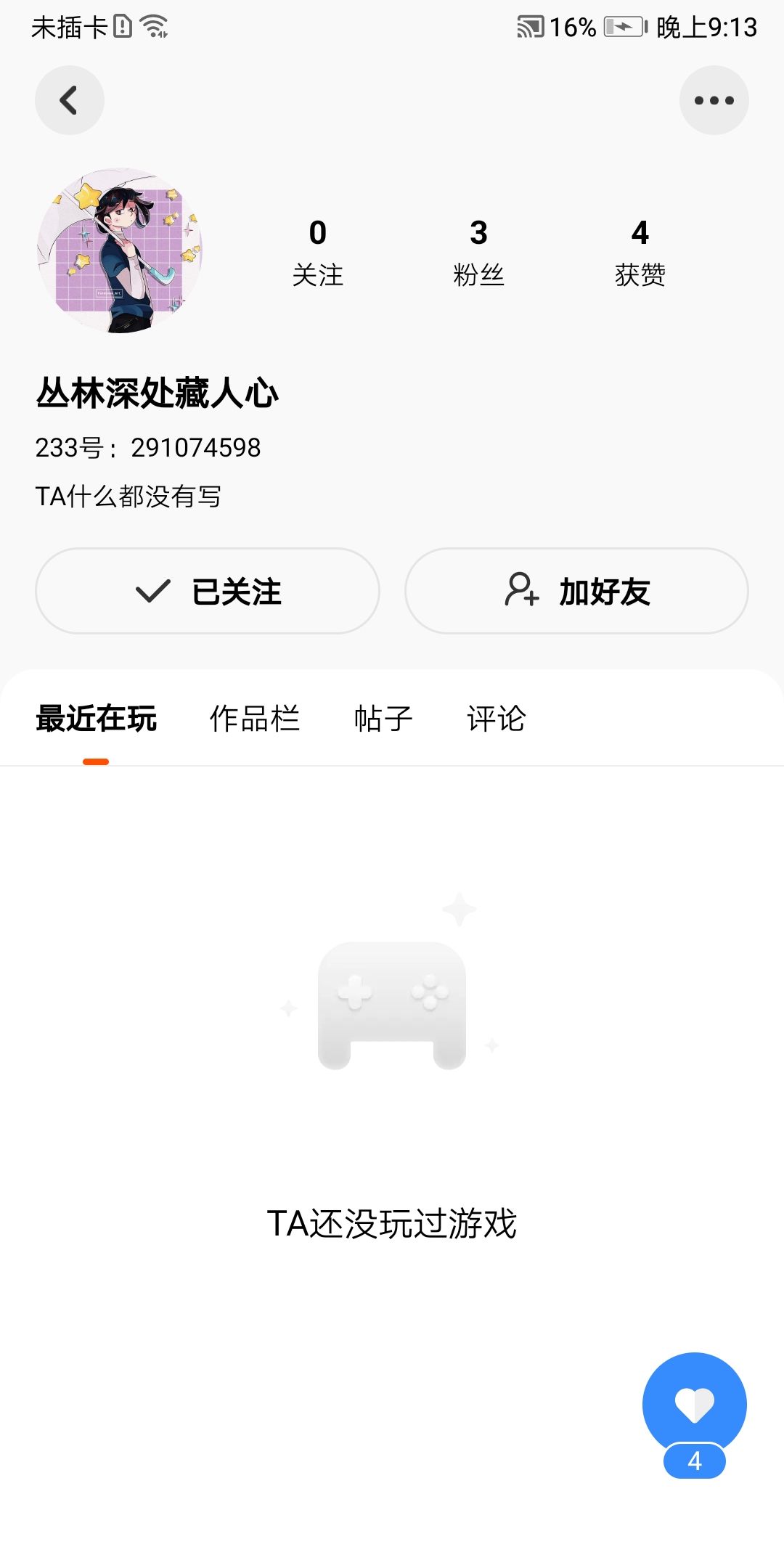
Task: Select the 帖子 posts tab
Action: coord(383,719)
